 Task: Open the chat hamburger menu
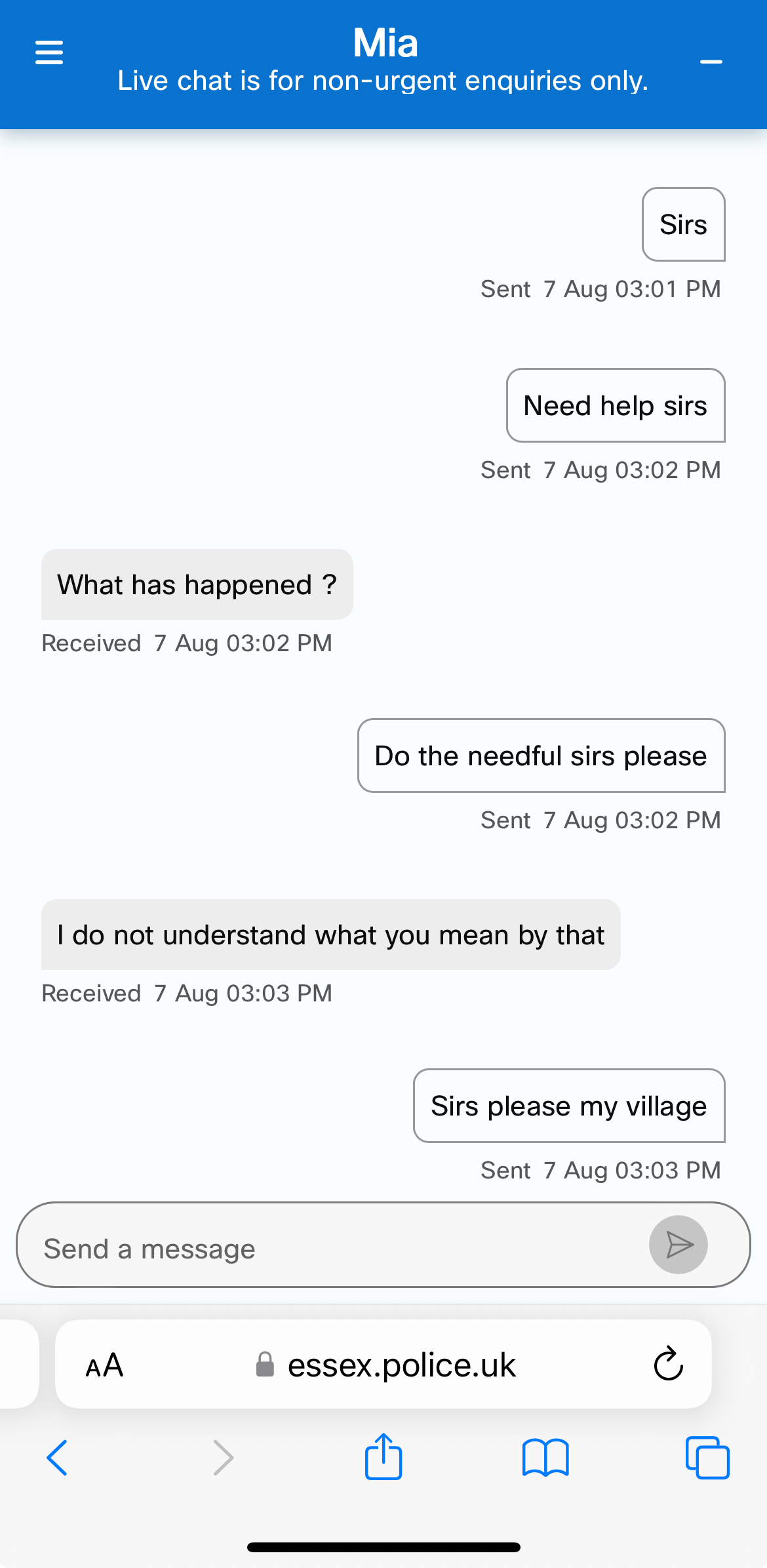point(49,52)
